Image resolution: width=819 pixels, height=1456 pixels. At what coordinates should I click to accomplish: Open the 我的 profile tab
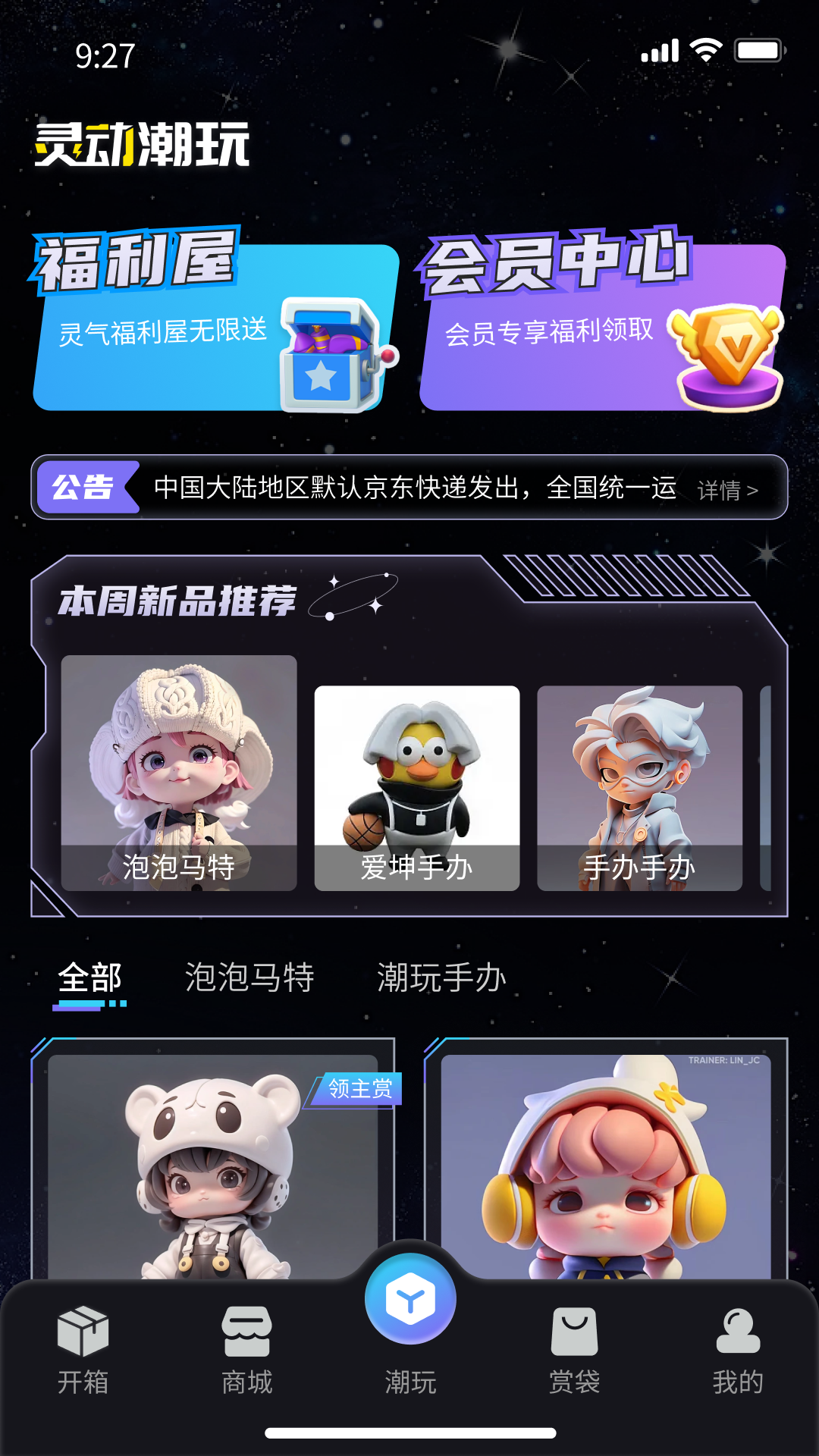738,1350
